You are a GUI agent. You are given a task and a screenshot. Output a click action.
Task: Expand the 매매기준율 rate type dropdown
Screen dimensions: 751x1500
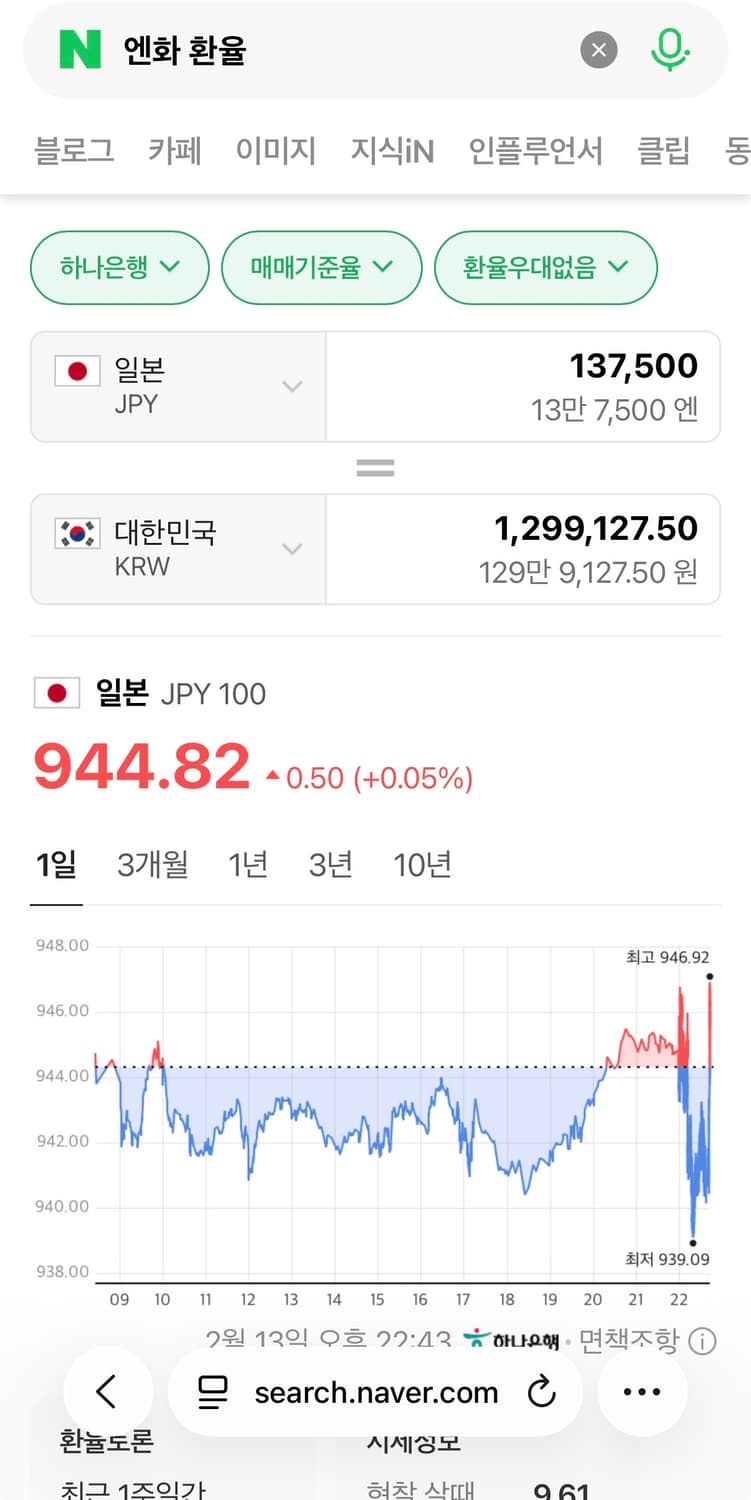coord(322,267)
